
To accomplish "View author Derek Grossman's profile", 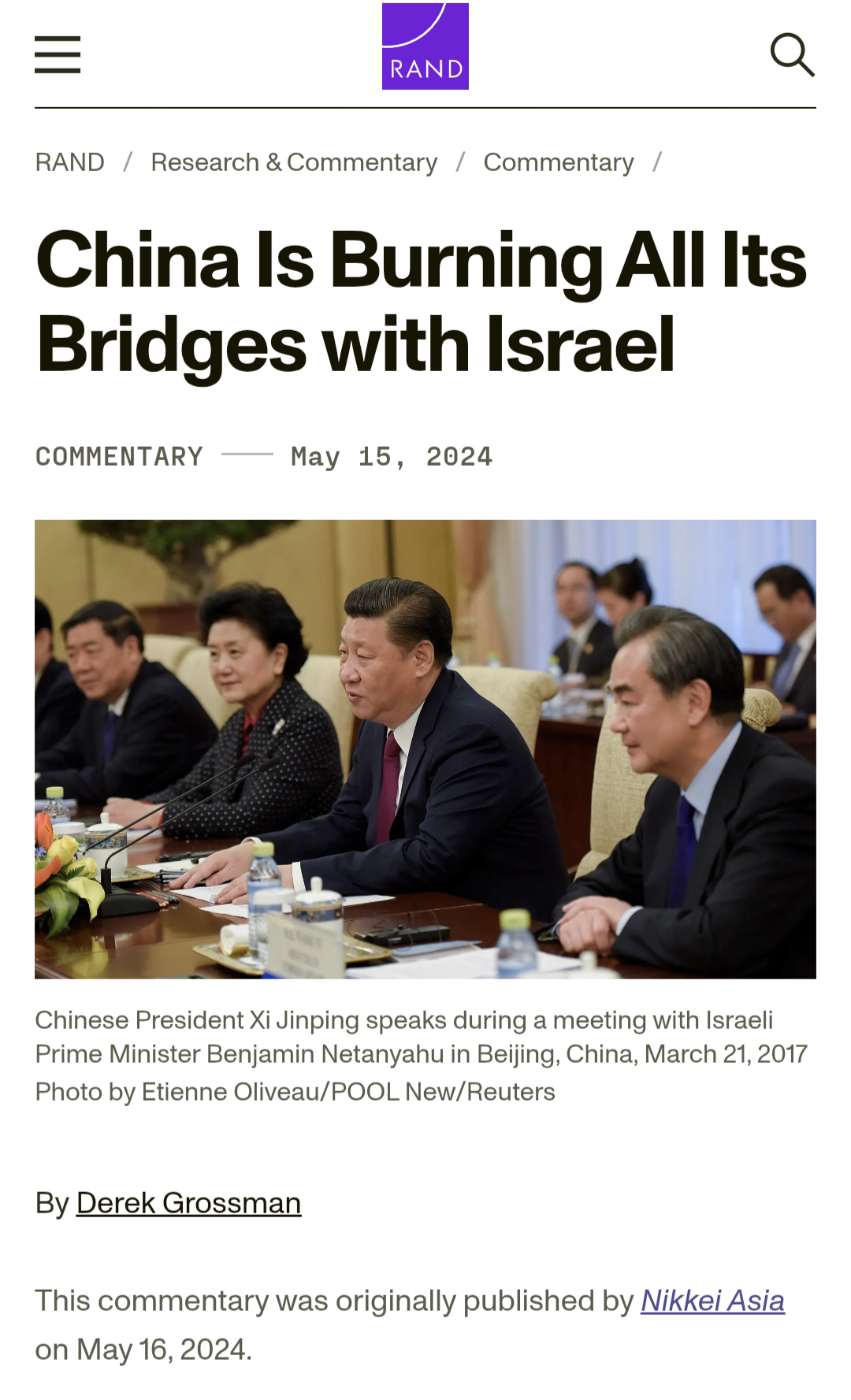I will pos(188,1203).
